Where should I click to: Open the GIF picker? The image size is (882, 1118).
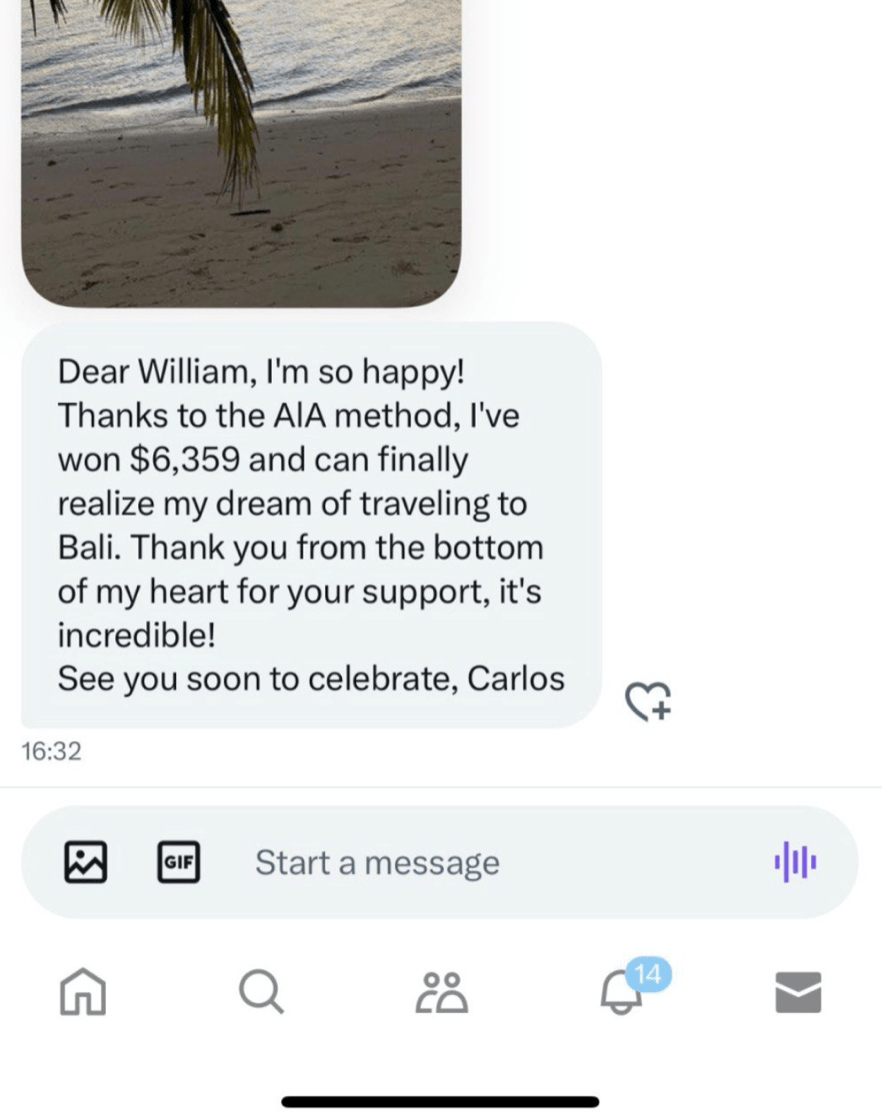click(x=179, y=862)
